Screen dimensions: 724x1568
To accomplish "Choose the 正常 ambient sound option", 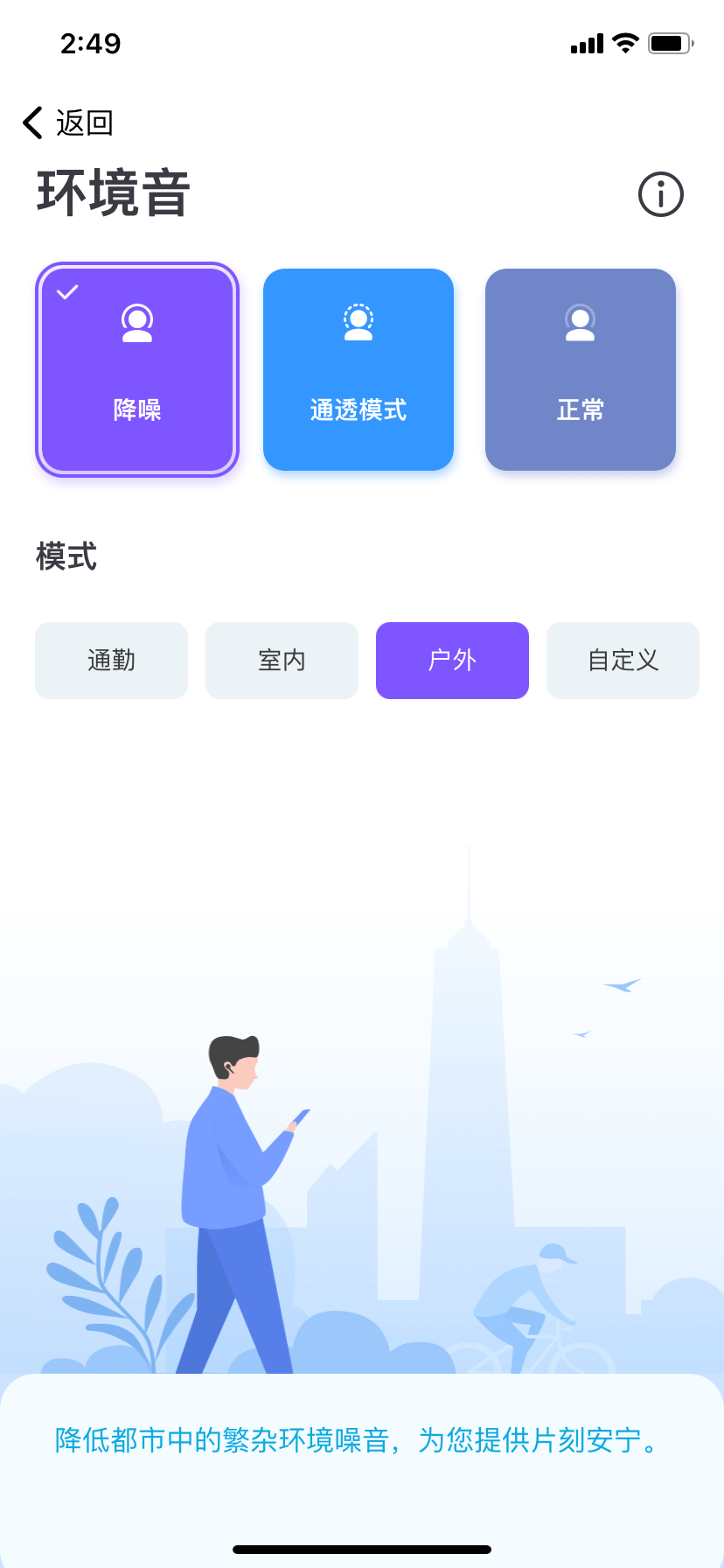I will [581, 370].
